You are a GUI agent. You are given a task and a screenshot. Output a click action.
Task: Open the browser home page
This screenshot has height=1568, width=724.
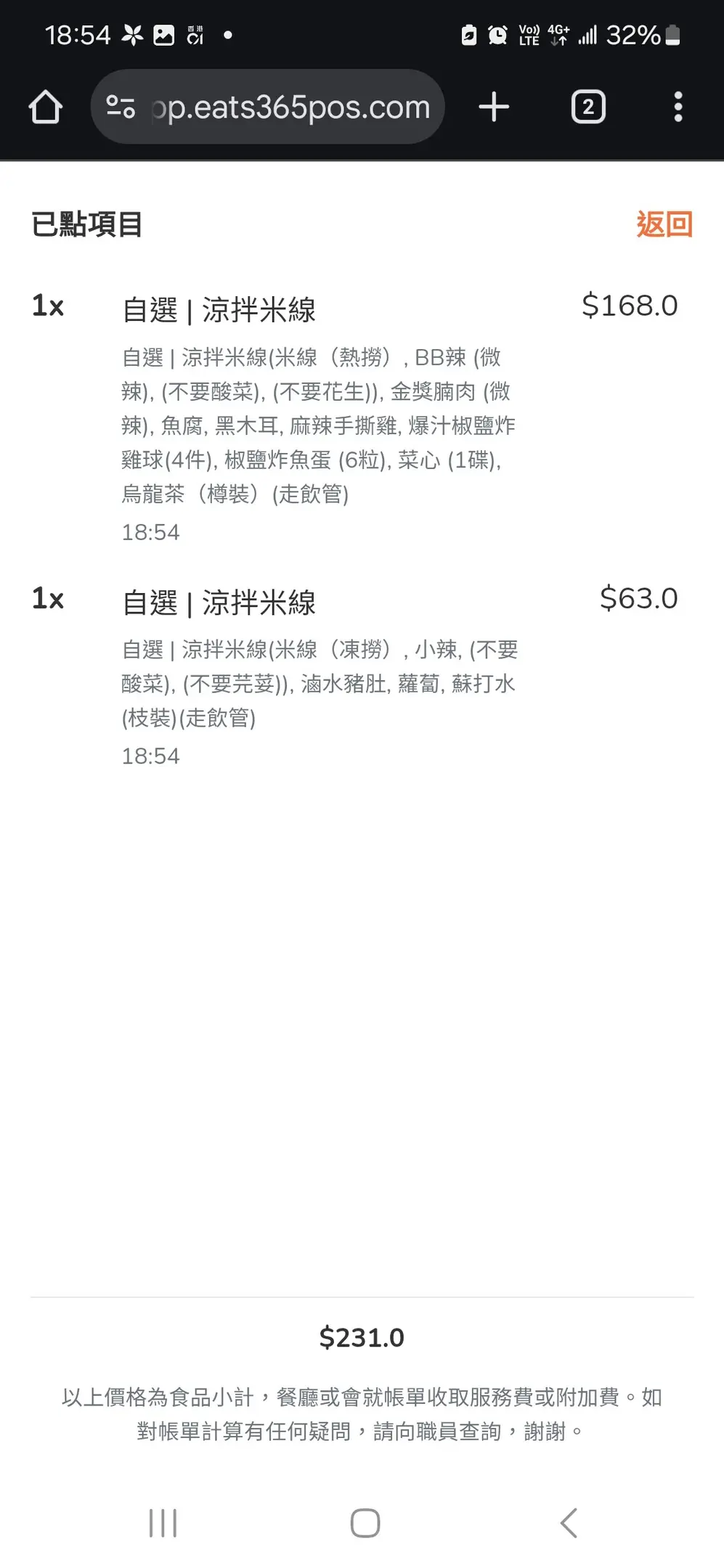point(46,107)
